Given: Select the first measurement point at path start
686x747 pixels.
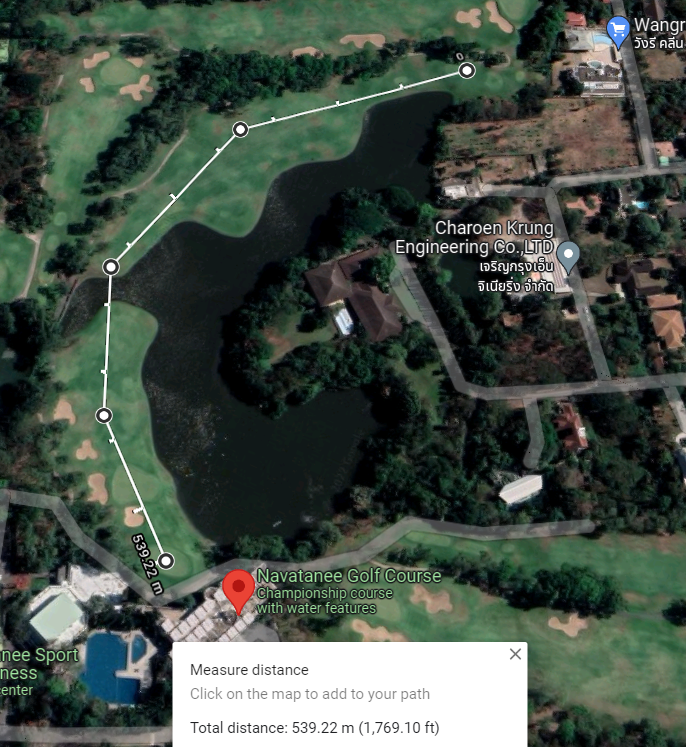Looking at the screenshot, I should click(467, 70).
